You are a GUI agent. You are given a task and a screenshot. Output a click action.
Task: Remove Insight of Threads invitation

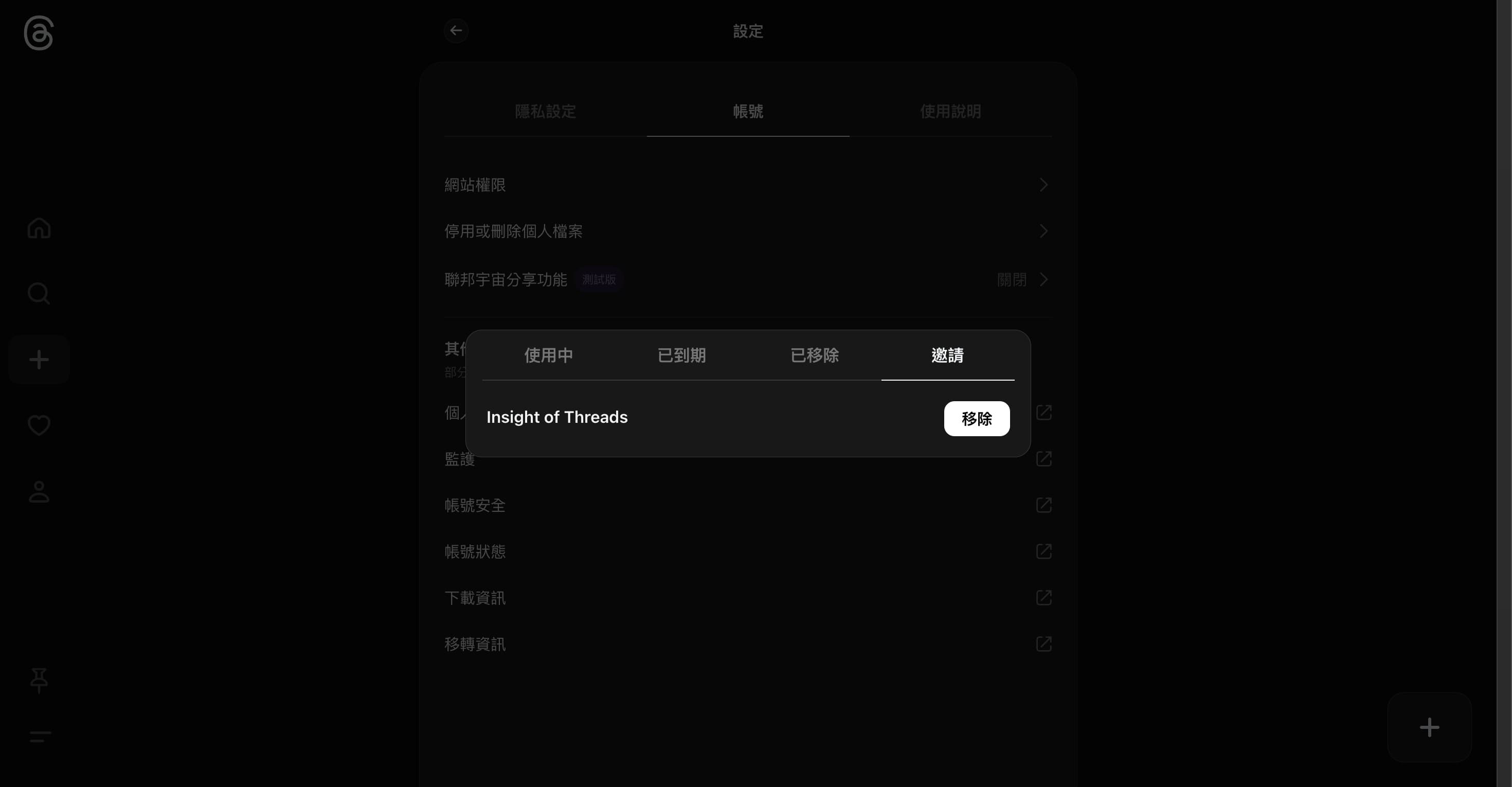(x=976, y=418)
